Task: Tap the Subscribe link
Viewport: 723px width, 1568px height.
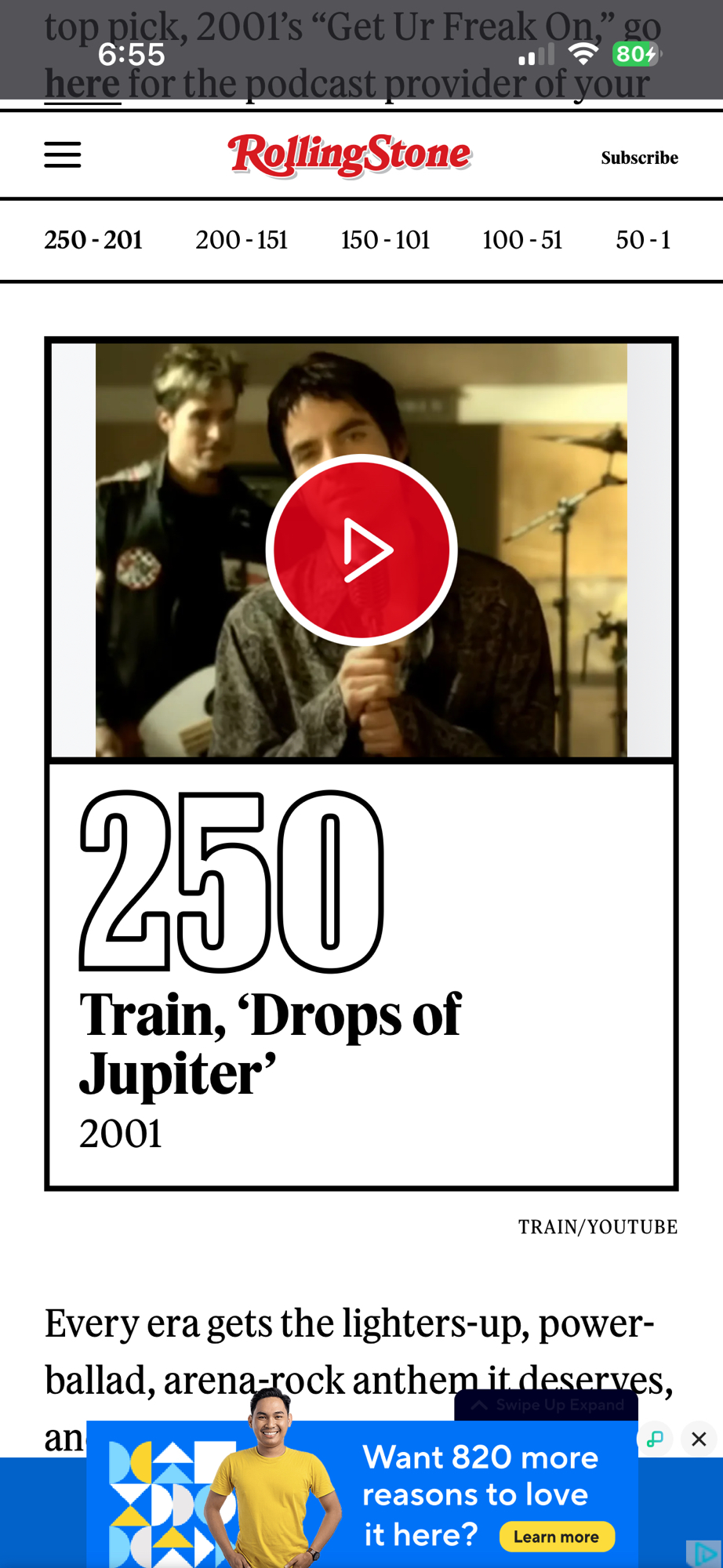Action: point(639,158)
